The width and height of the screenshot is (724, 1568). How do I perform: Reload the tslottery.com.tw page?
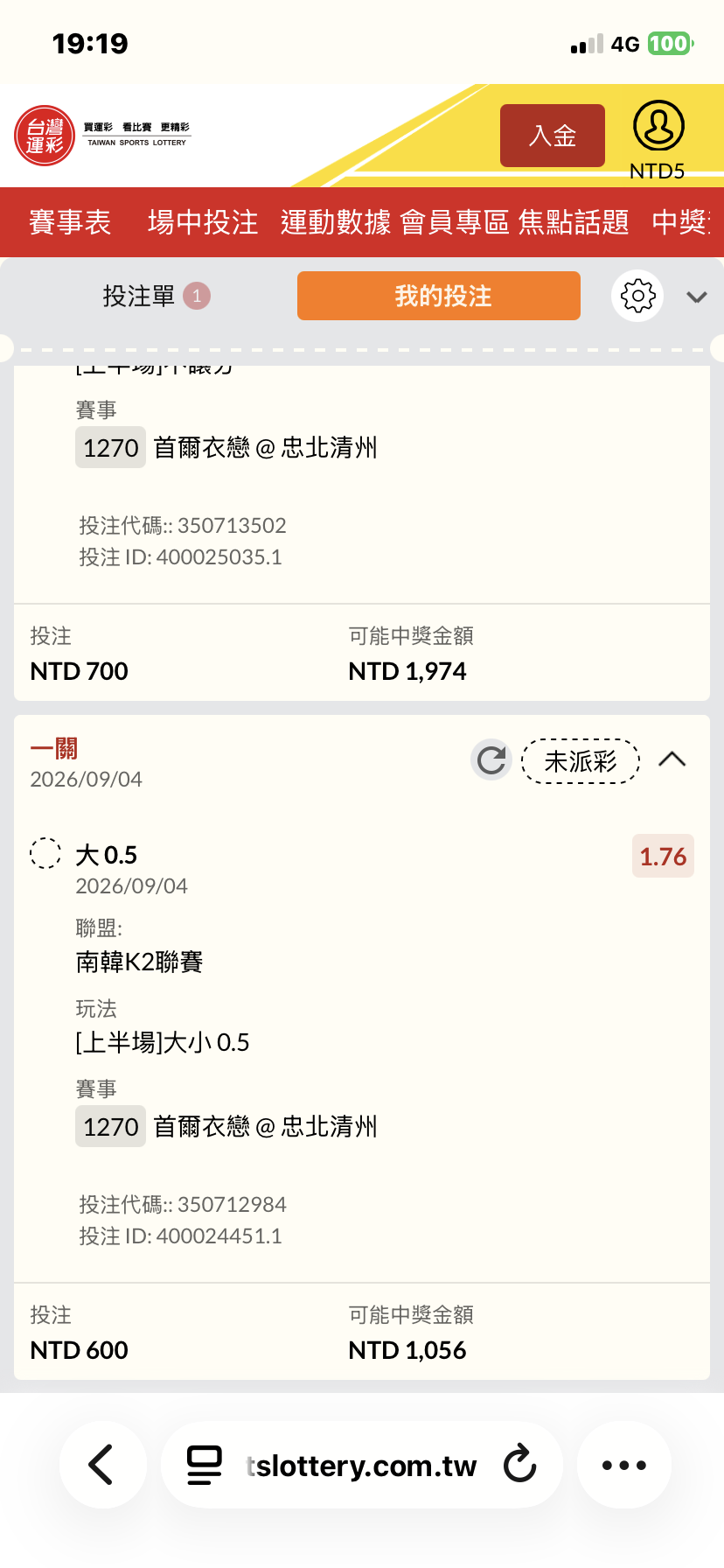520,1464
